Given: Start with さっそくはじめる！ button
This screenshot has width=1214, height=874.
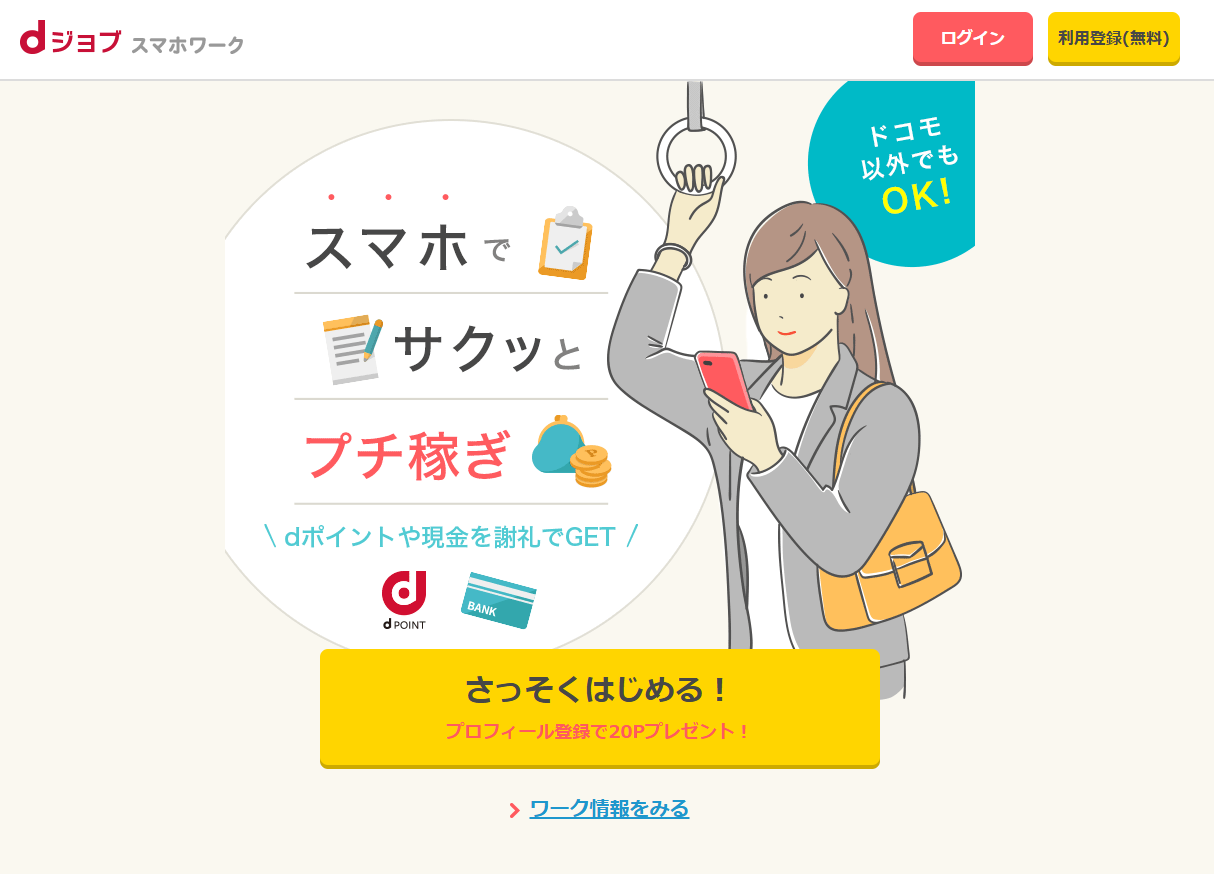Looking at the screenshot, I should [x=599, y=707].
